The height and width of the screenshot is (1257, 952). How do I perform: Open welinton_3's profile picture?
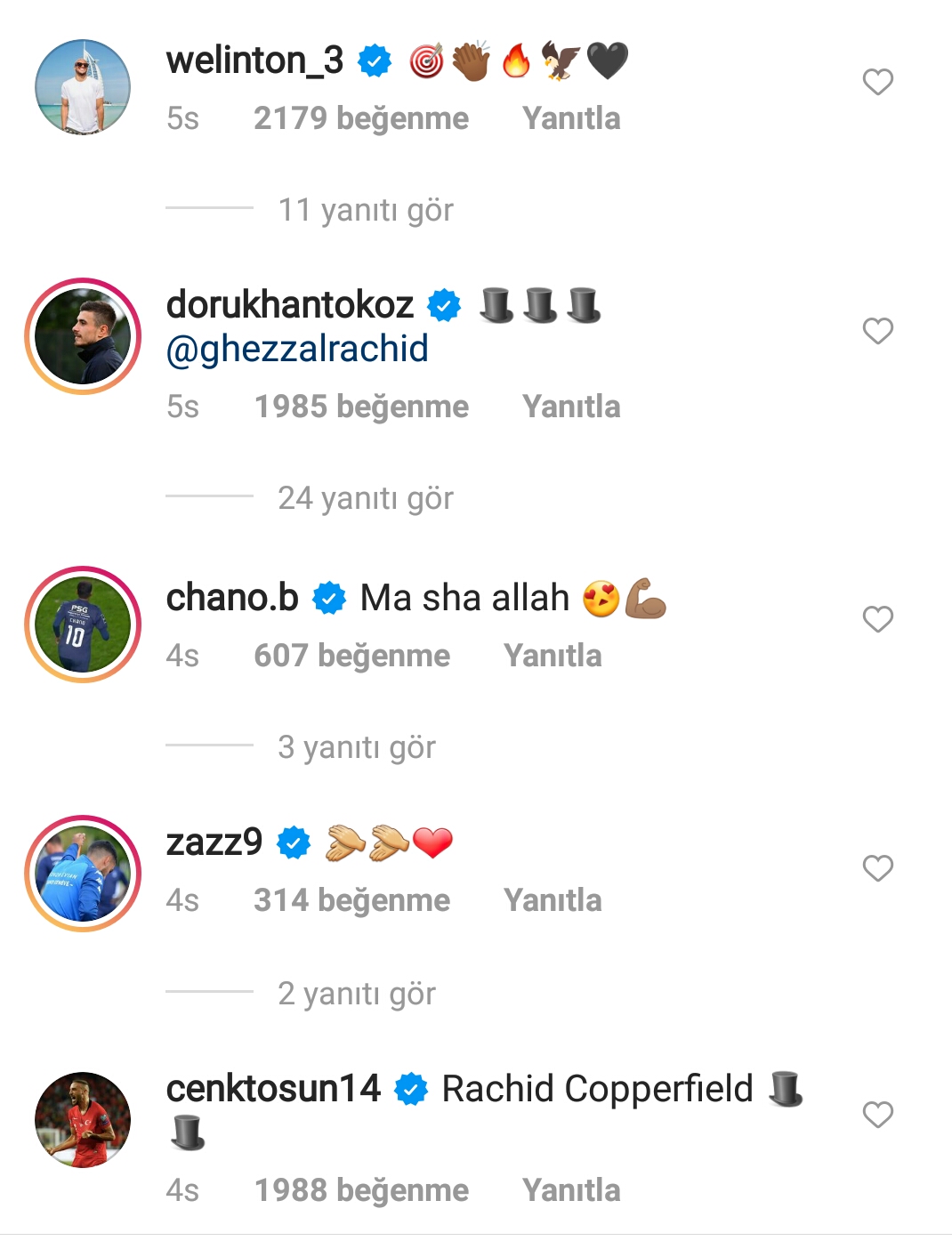83,87
